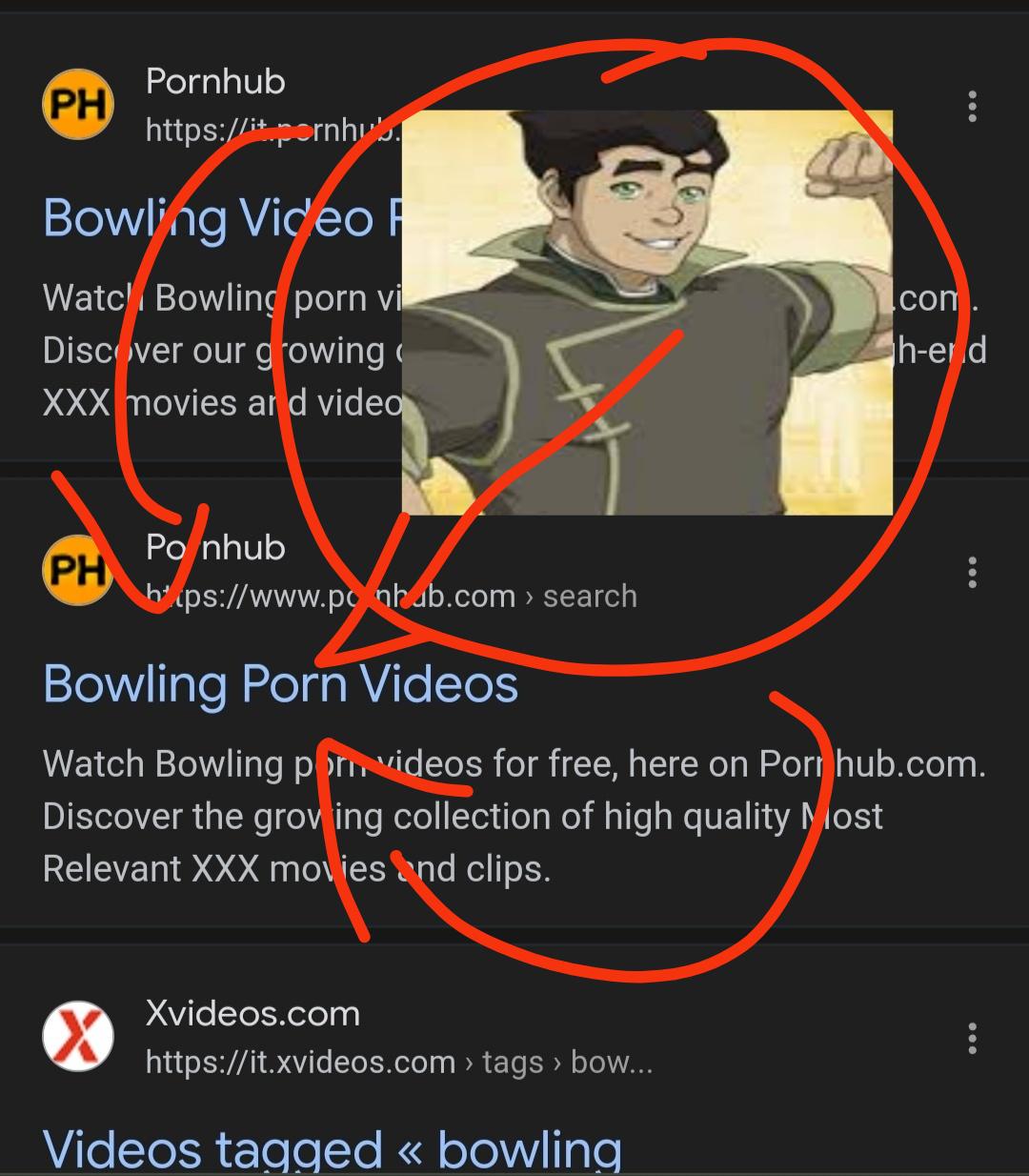Open the 'Videos tagged « bowling' result
1029x1176 pixels.
[332, 1146]
